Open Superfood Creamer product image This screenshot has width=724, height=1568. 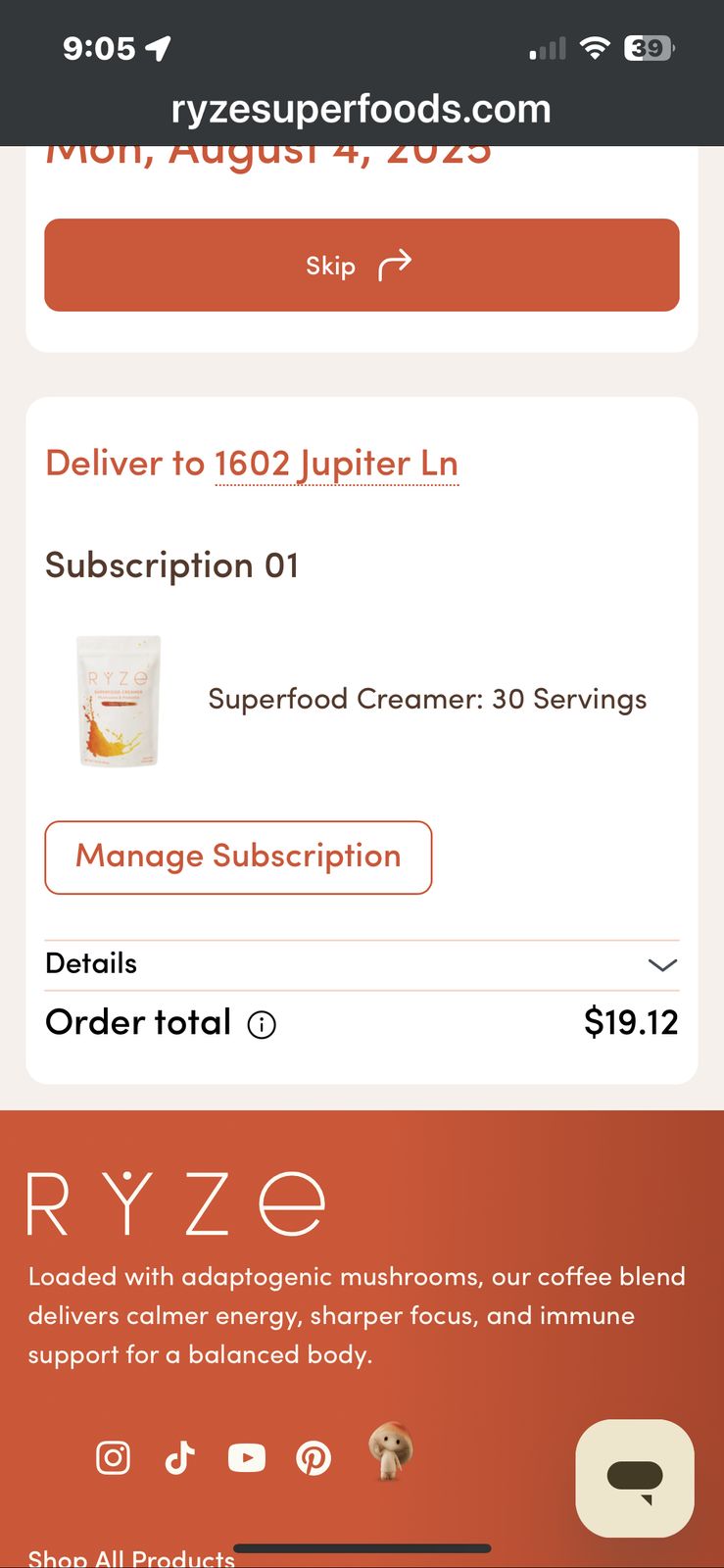(x=119, y=700)
